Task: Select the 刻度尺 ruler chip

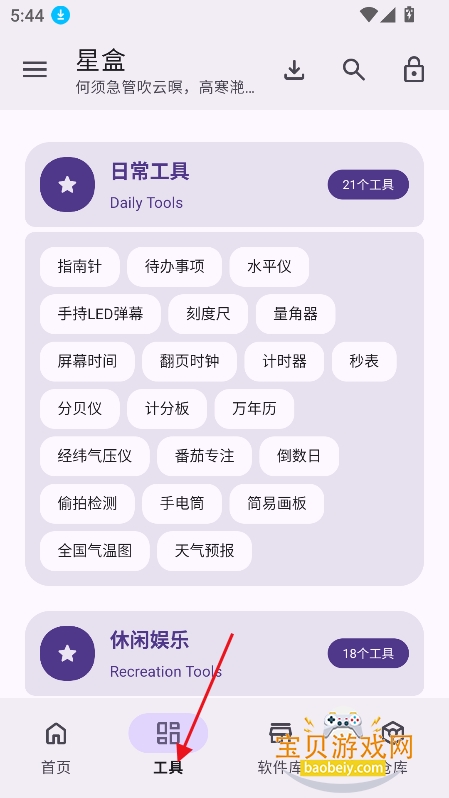Action: (208, 314)
